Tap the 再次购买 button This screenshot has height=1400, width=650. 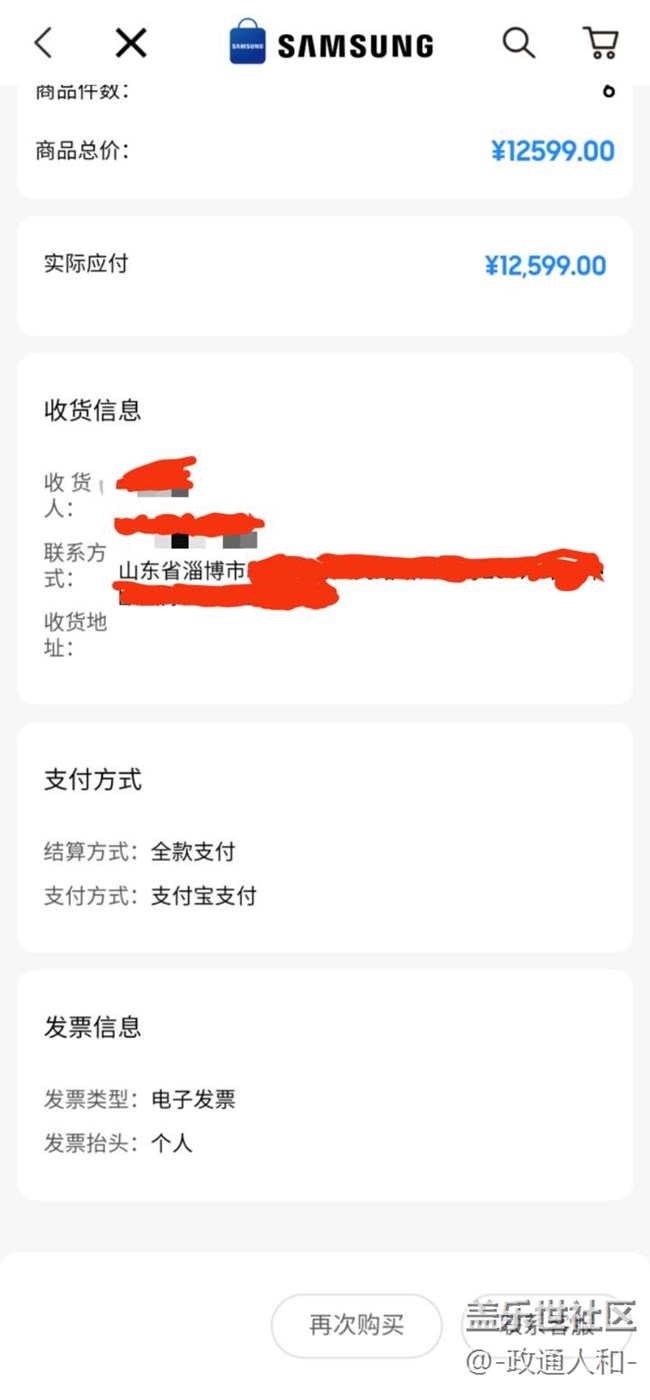pyautogui.click(x=356, y=1326)
